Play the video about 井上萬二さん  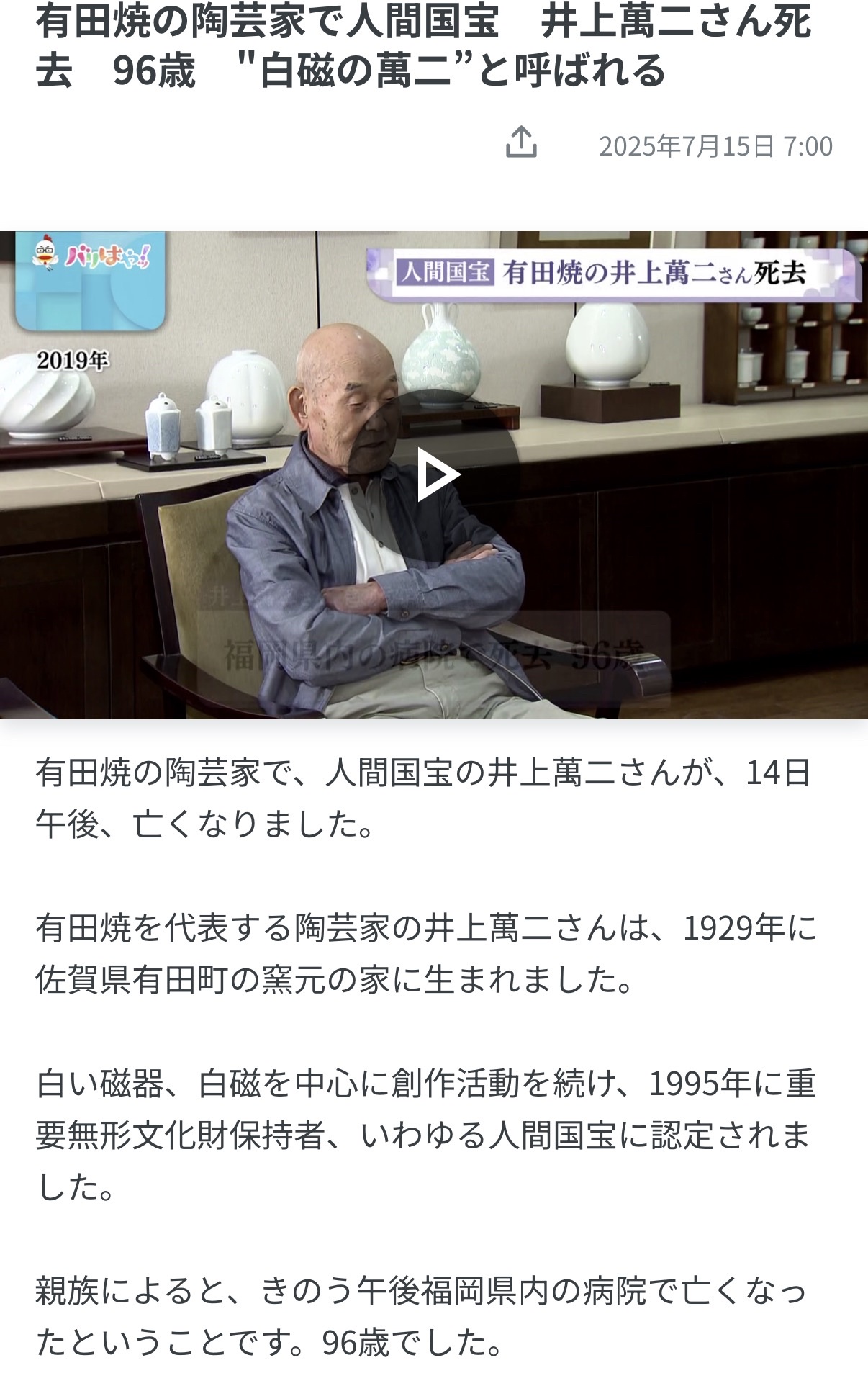coord(436,474)
